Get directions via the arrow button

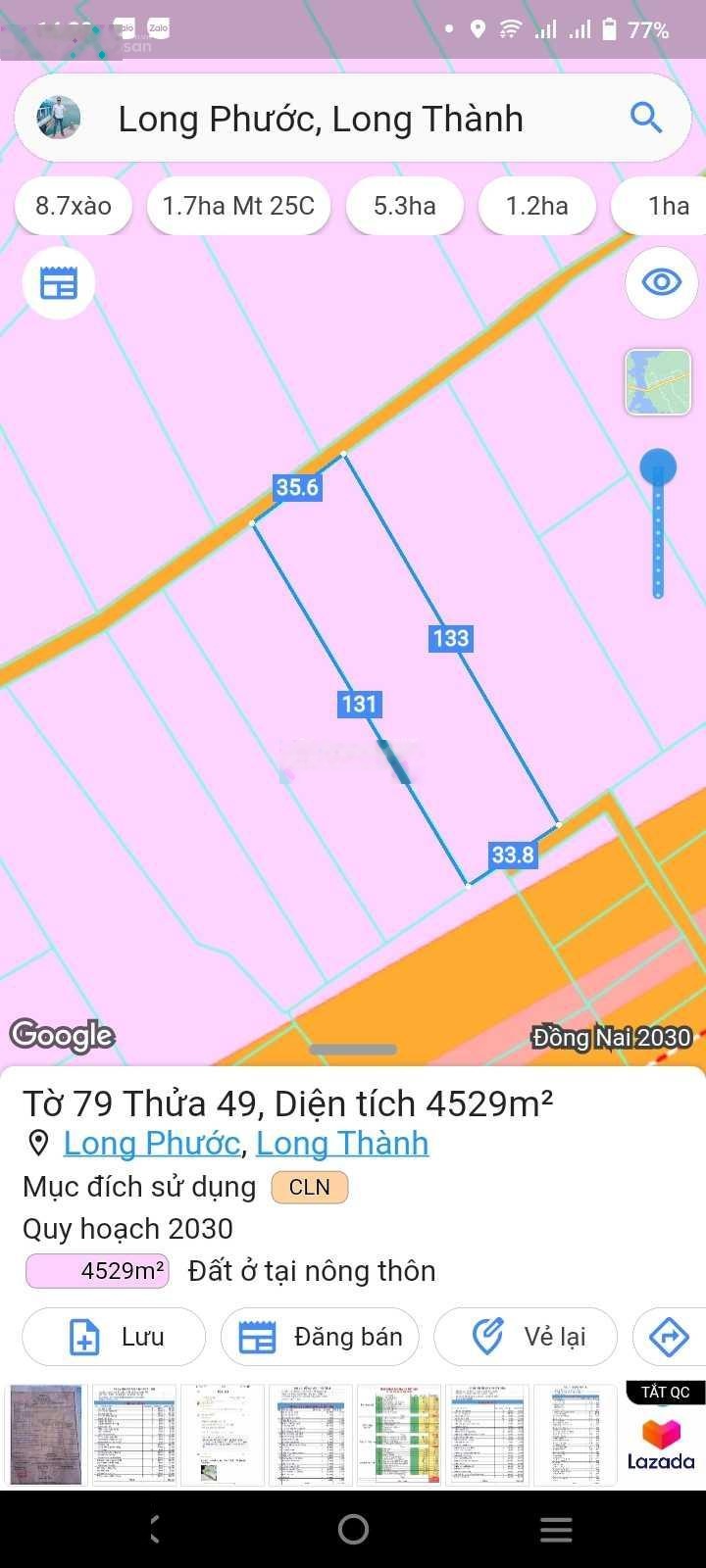[669, 1337]
